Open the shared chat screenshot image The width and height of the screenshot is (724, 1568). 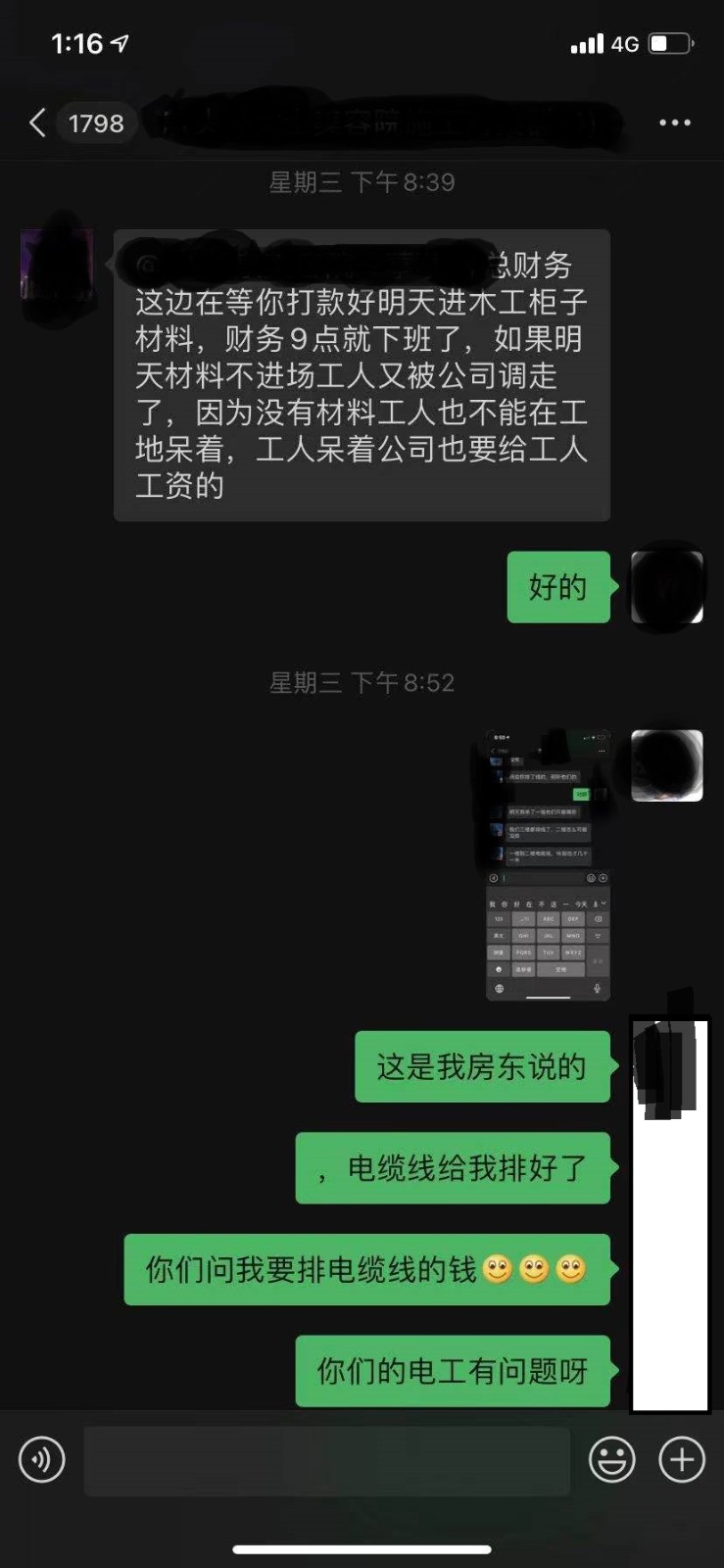(548, 864)
